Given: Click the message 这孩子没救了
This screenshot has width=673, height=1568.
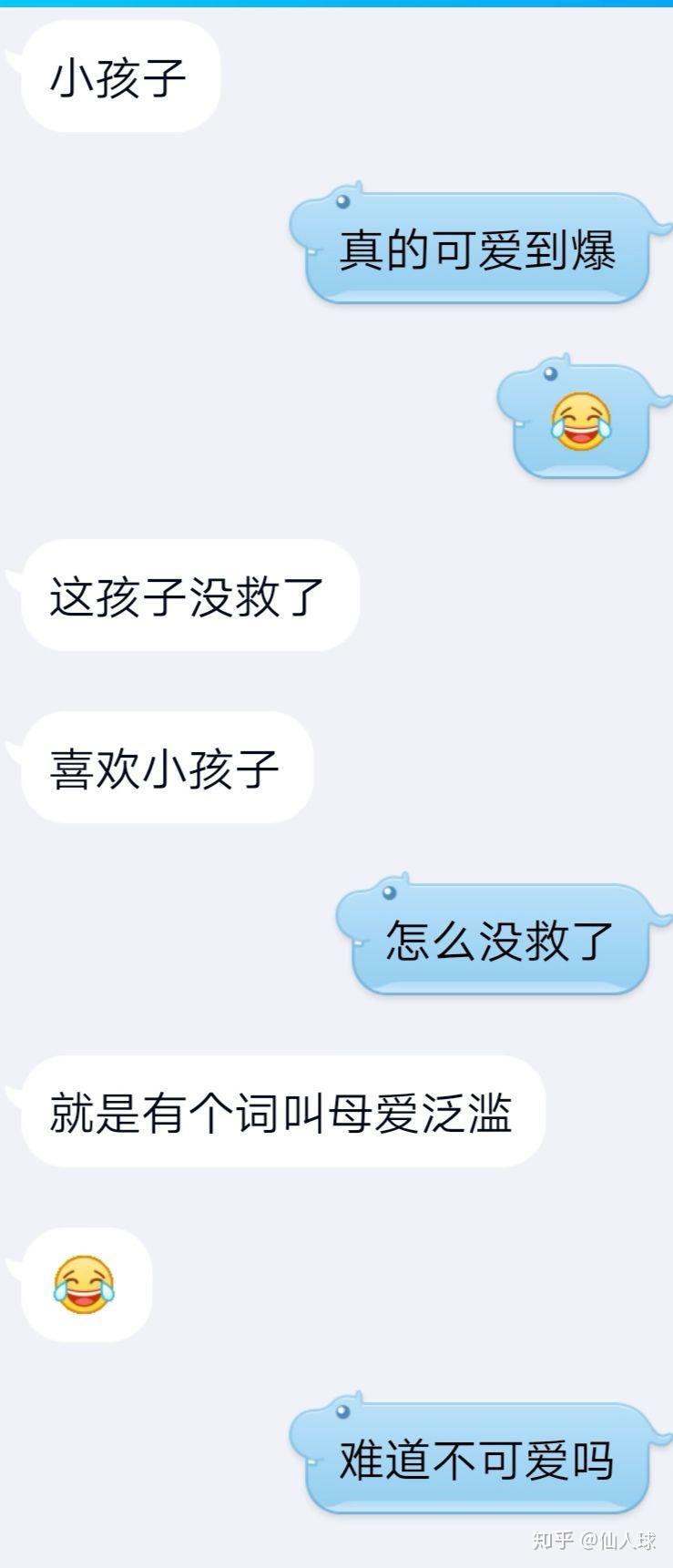Looking at the screenshot, I should (x=189, y=594).
